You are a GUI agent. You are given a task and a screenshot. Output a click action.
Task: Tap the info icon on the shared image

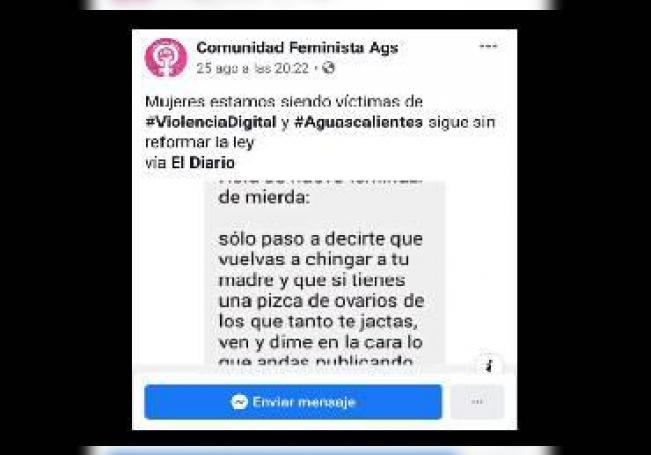[488, 366]
